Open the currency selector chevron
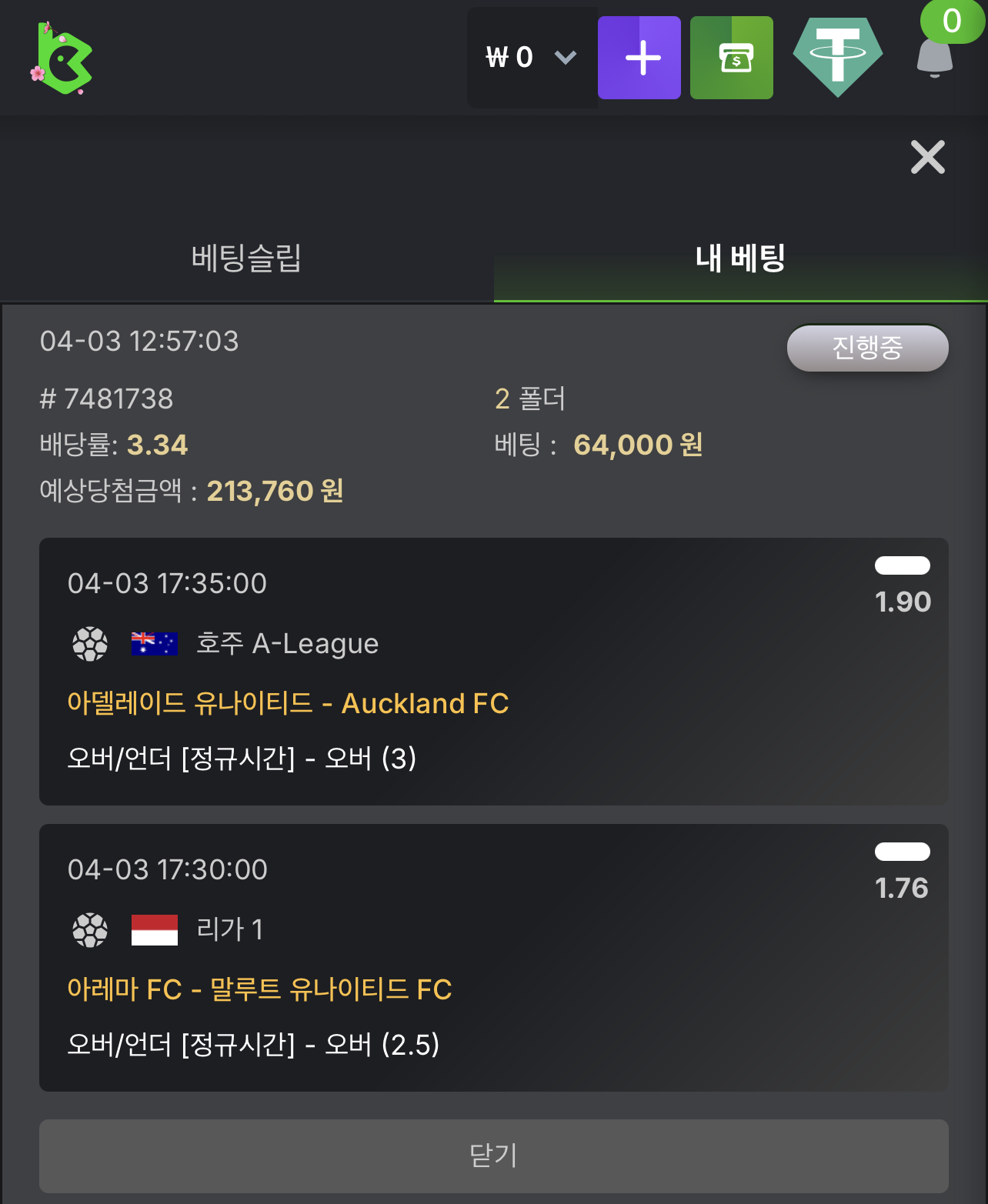The image size is (988, 1204). [566, 57]
